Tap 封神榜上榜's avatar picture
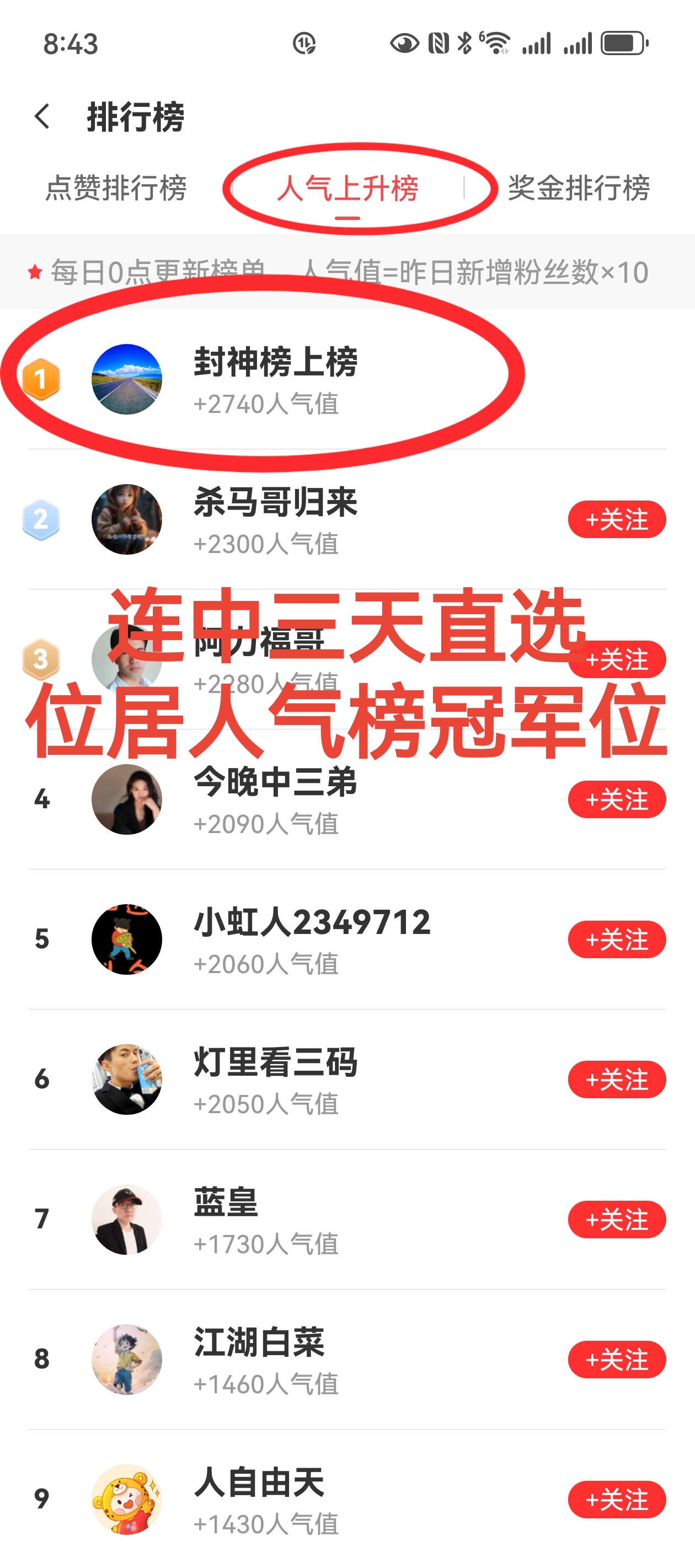Image resolution: width=695 pixels, height=1568 pixels. click(x=127, y=379)
